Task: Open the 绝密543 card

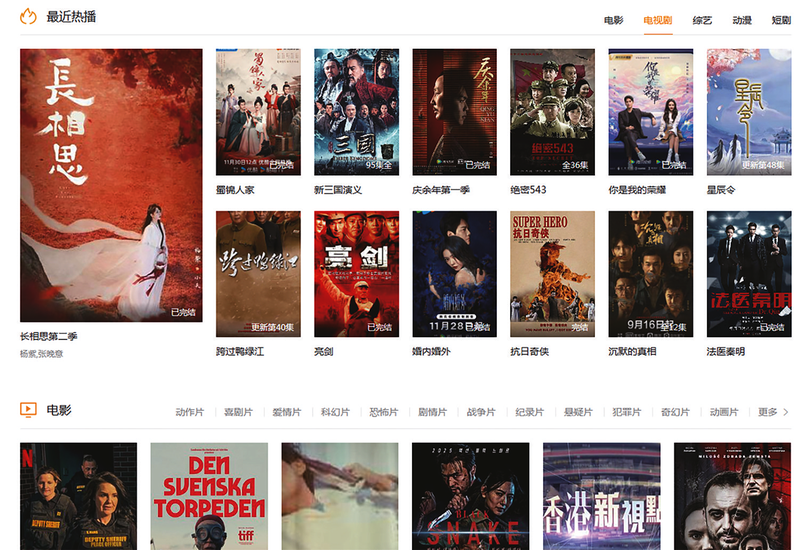Action: [x=552, y=112]
